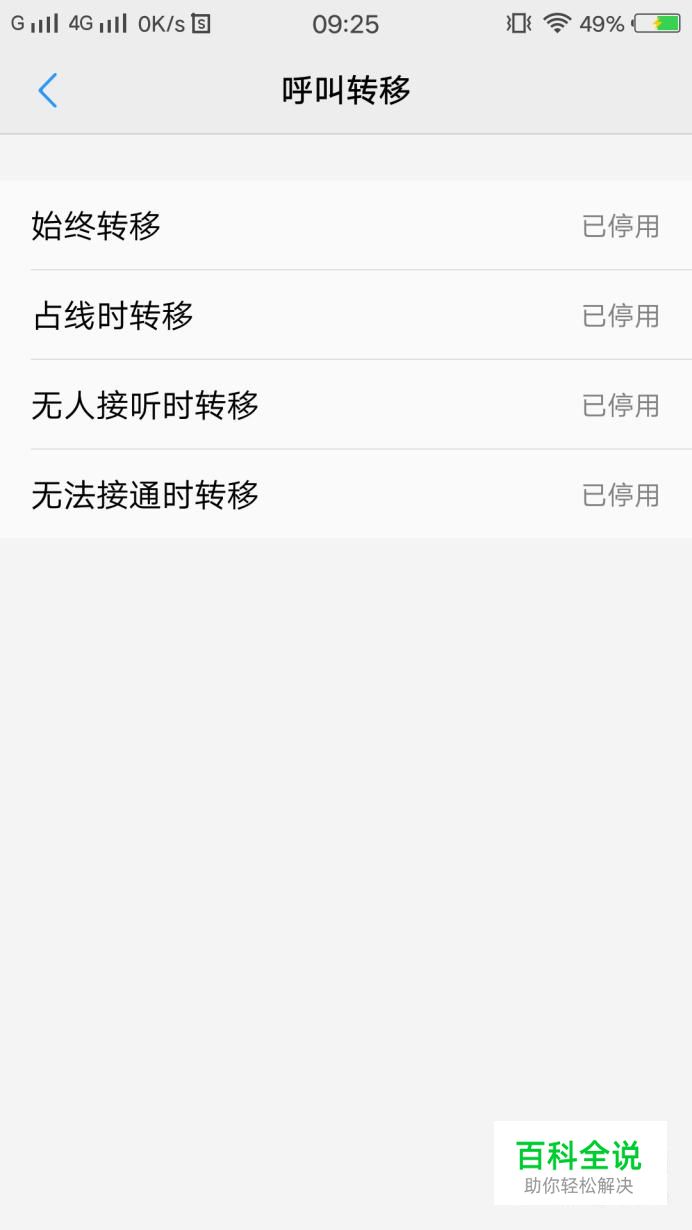Go back from the 呼叫转移 screen

pyautogui.click(x=47, y=91)
